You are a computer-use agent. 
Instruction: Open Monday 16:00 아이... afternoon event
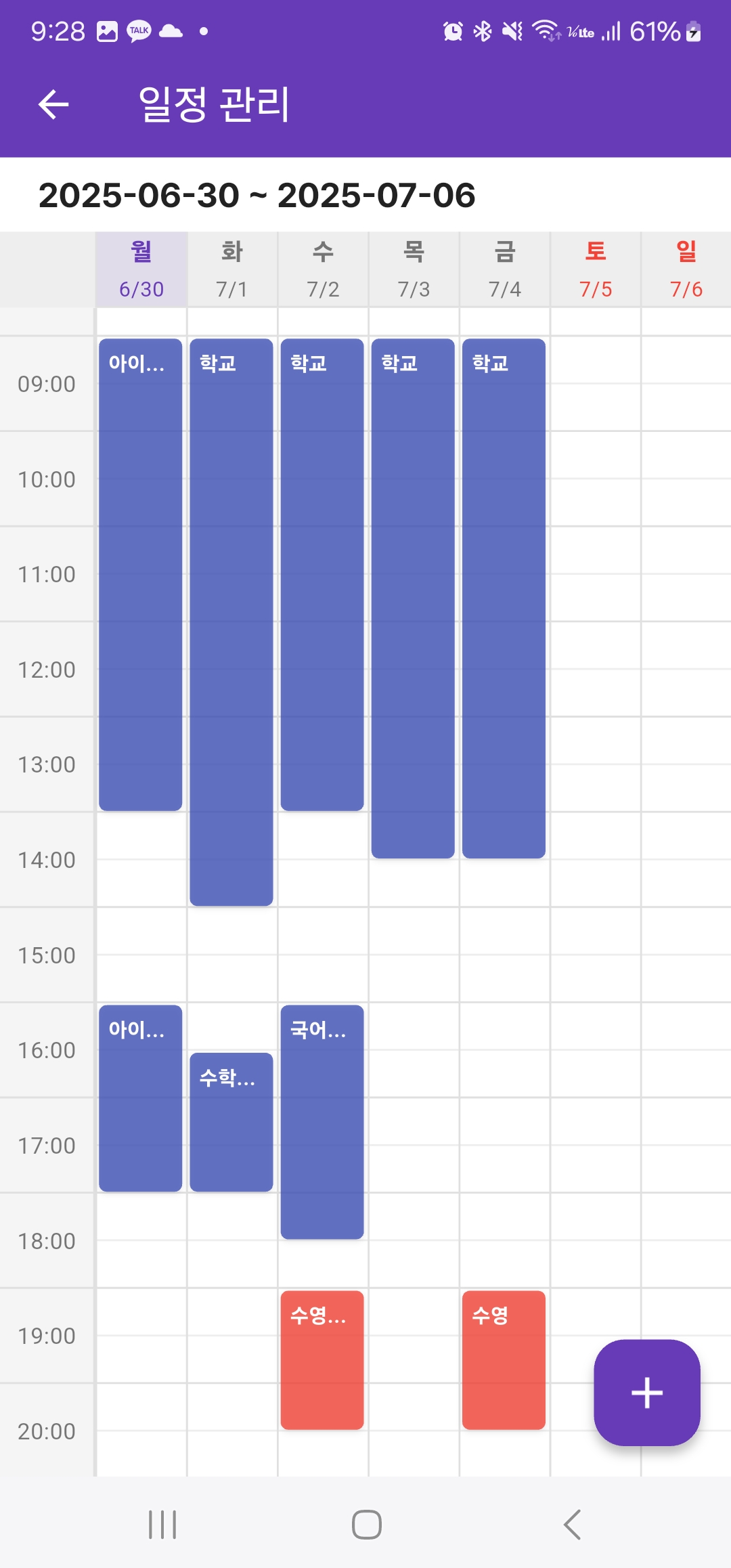click(141, 1098)
